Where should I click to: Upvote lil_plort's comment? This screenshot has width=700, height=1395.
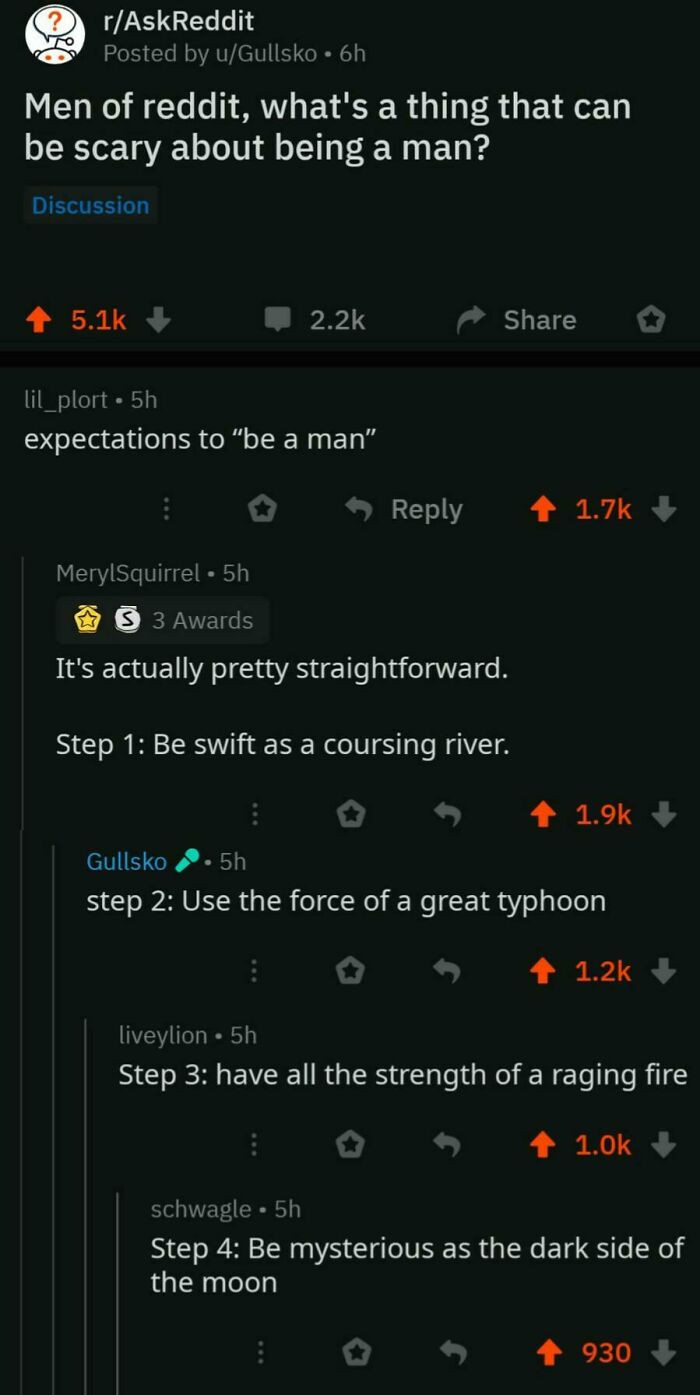tap(545, 509)
